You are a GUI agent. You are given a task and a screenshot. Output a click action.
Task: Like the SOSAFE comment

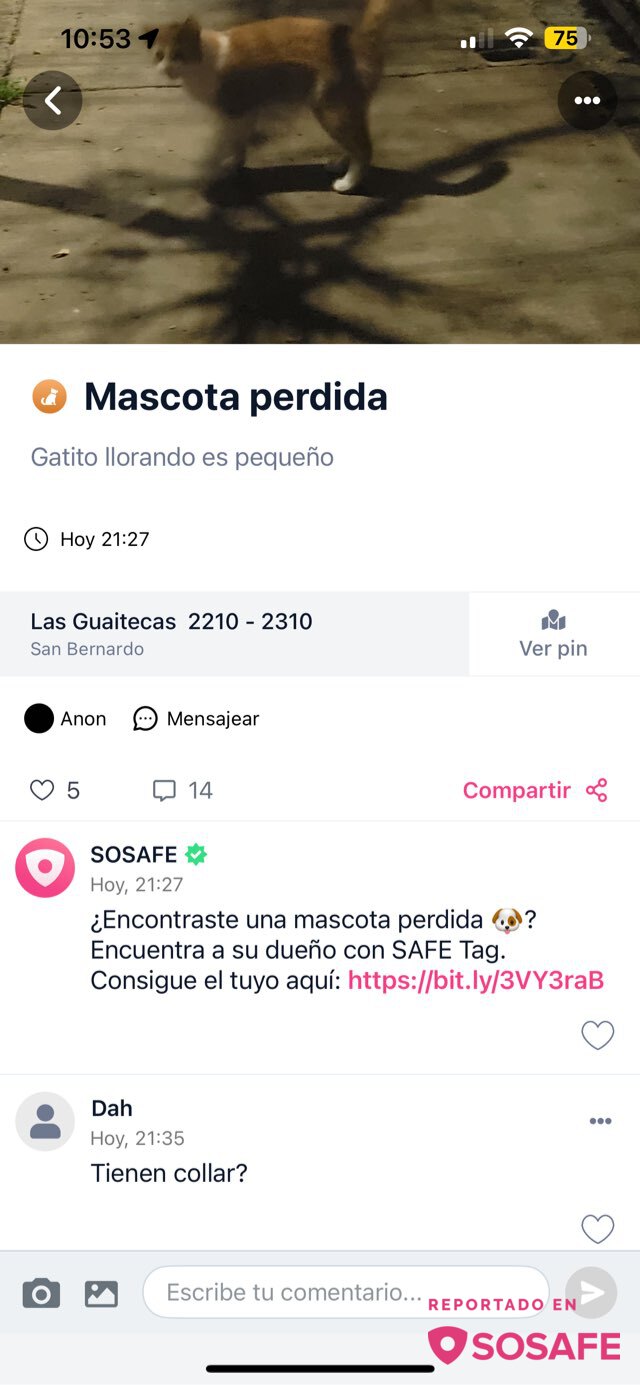pos(597,1036)
